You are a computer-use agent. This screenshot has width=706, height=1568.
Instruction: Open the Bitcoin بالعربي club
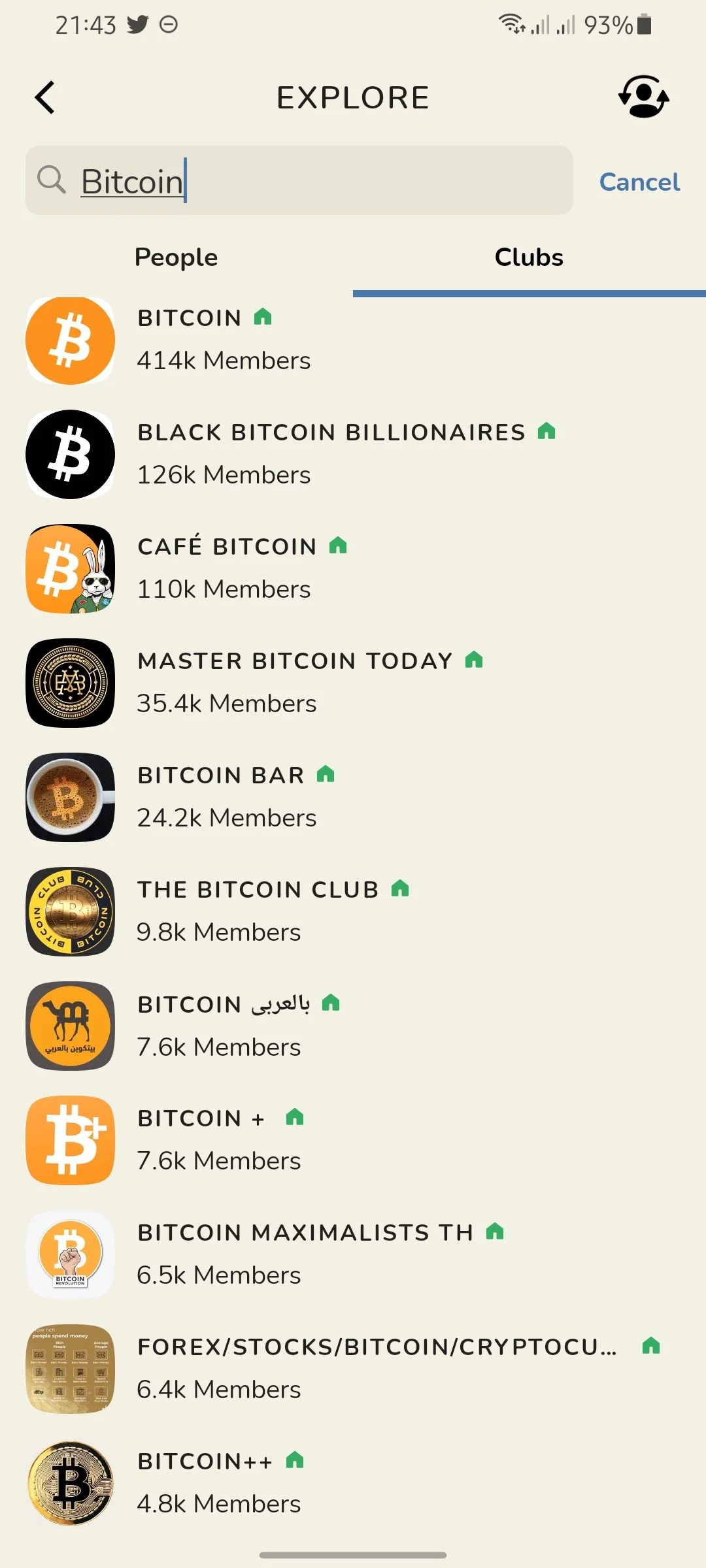pyautogui.click(x=353, y=1026)
